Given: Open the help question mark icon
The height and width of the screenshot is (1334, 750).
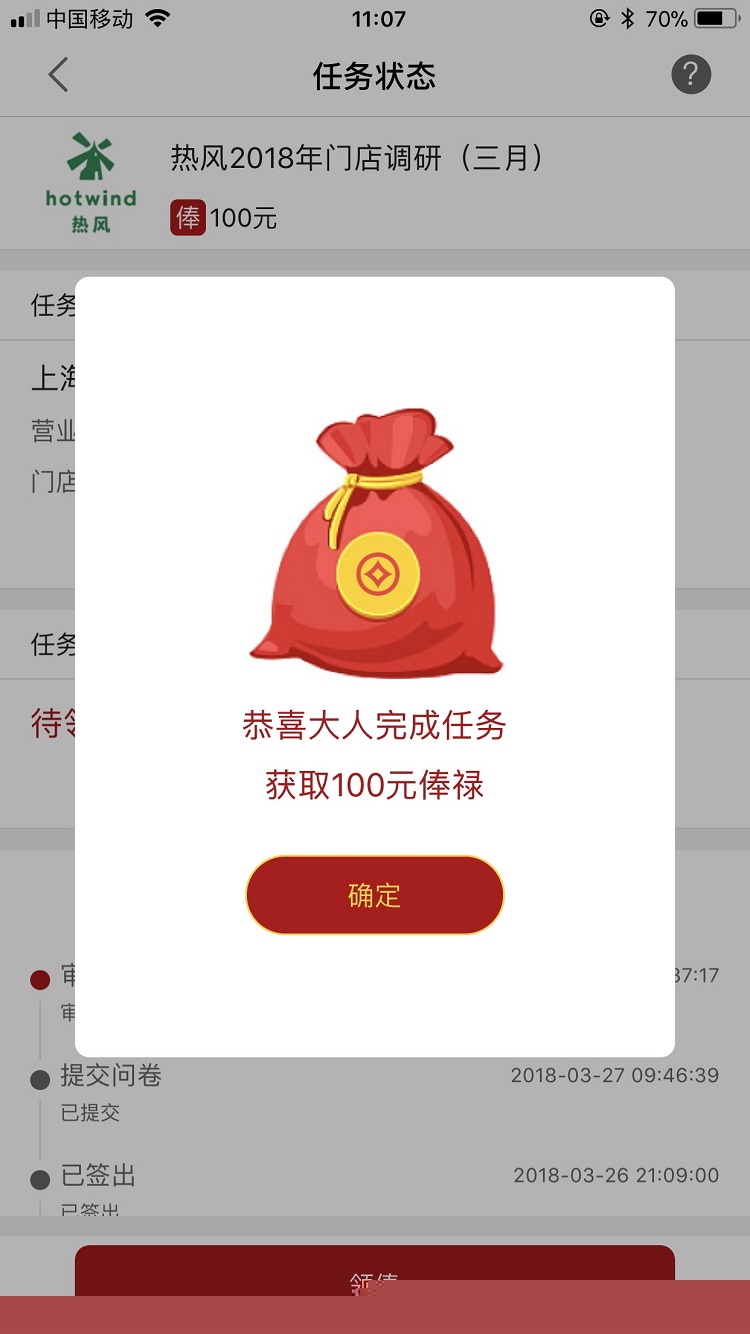Looking at the screenshot, I should click(690, 75).
